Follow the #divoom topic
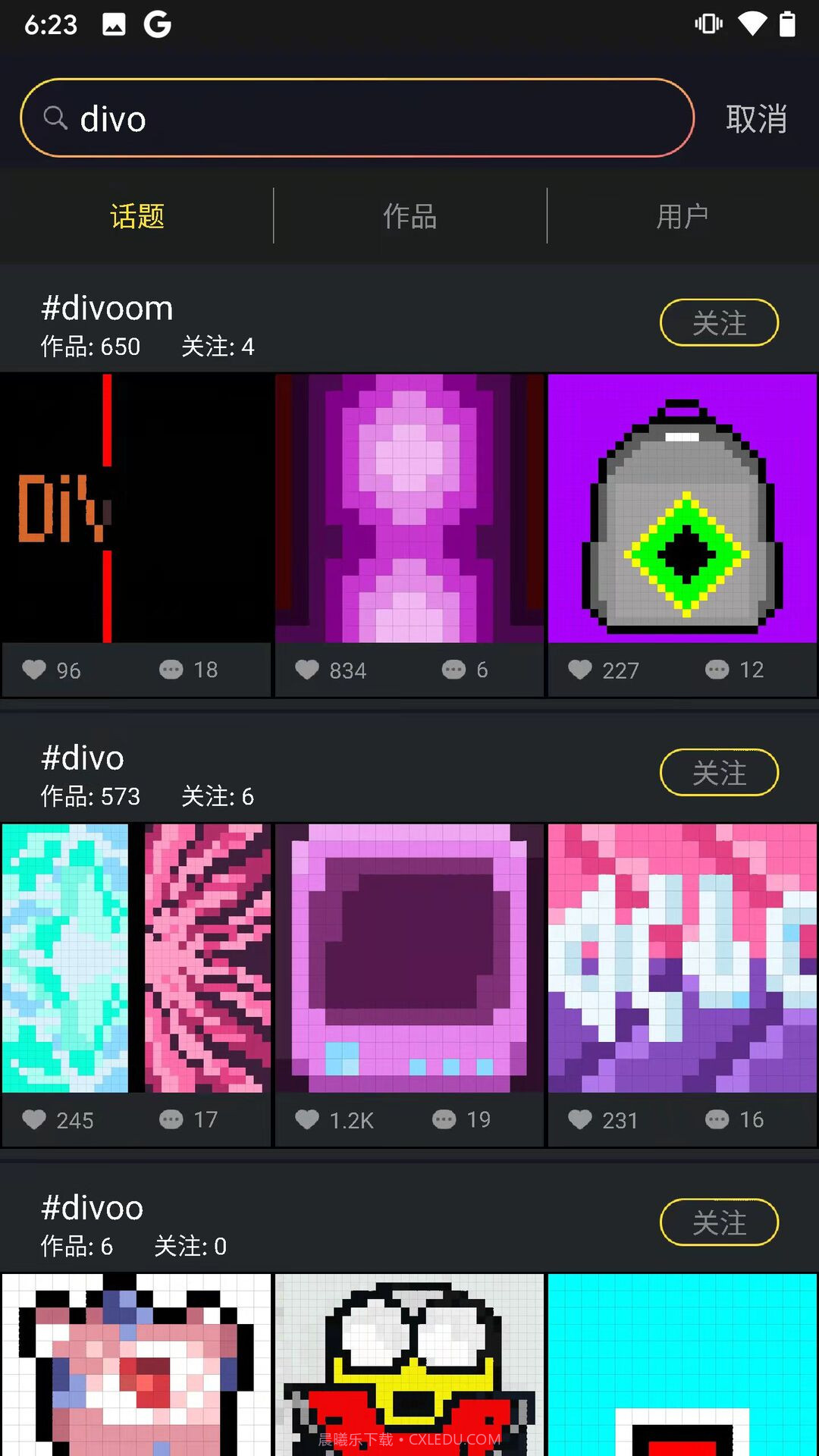This screenshot has height=1456, width=819. 719,322
